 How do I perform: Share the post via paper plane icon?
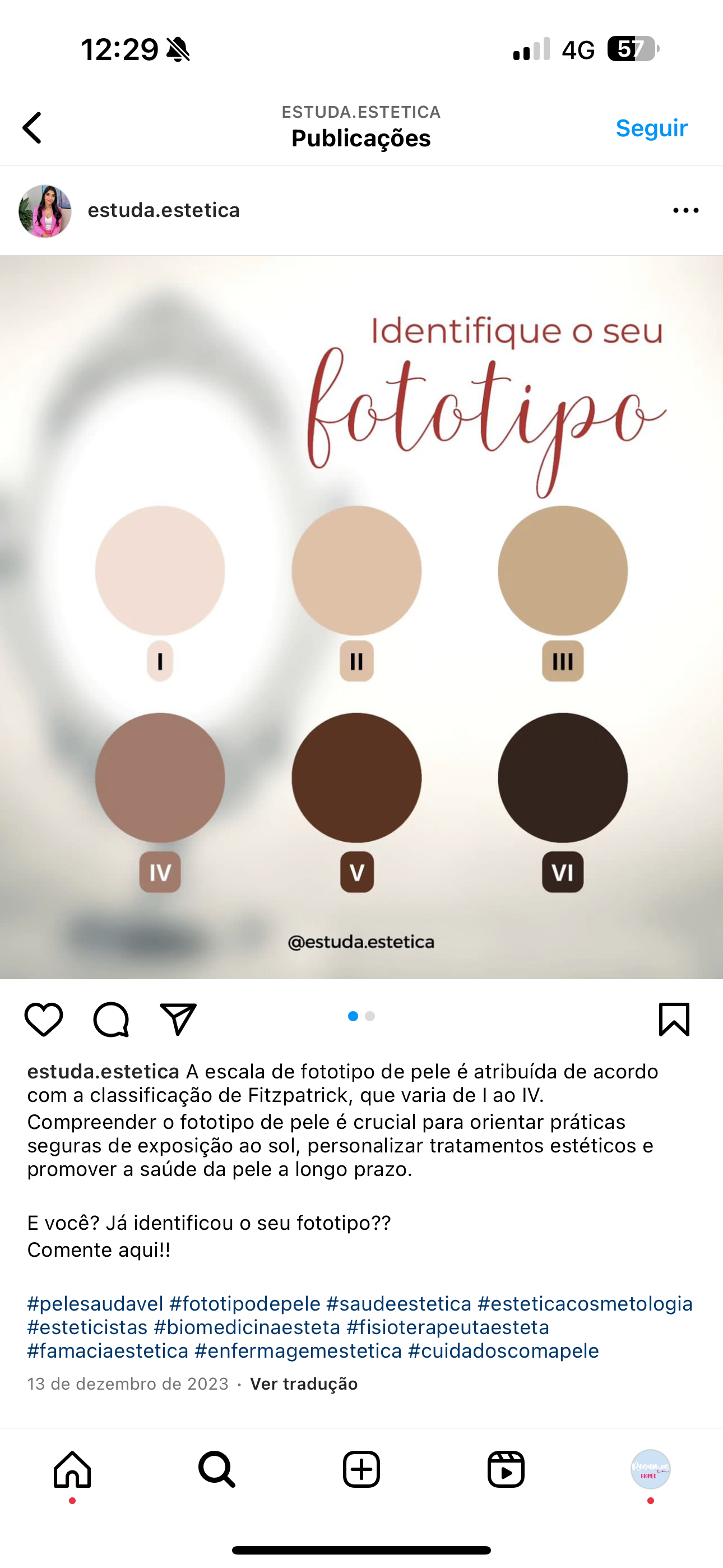click(178, 1019)
